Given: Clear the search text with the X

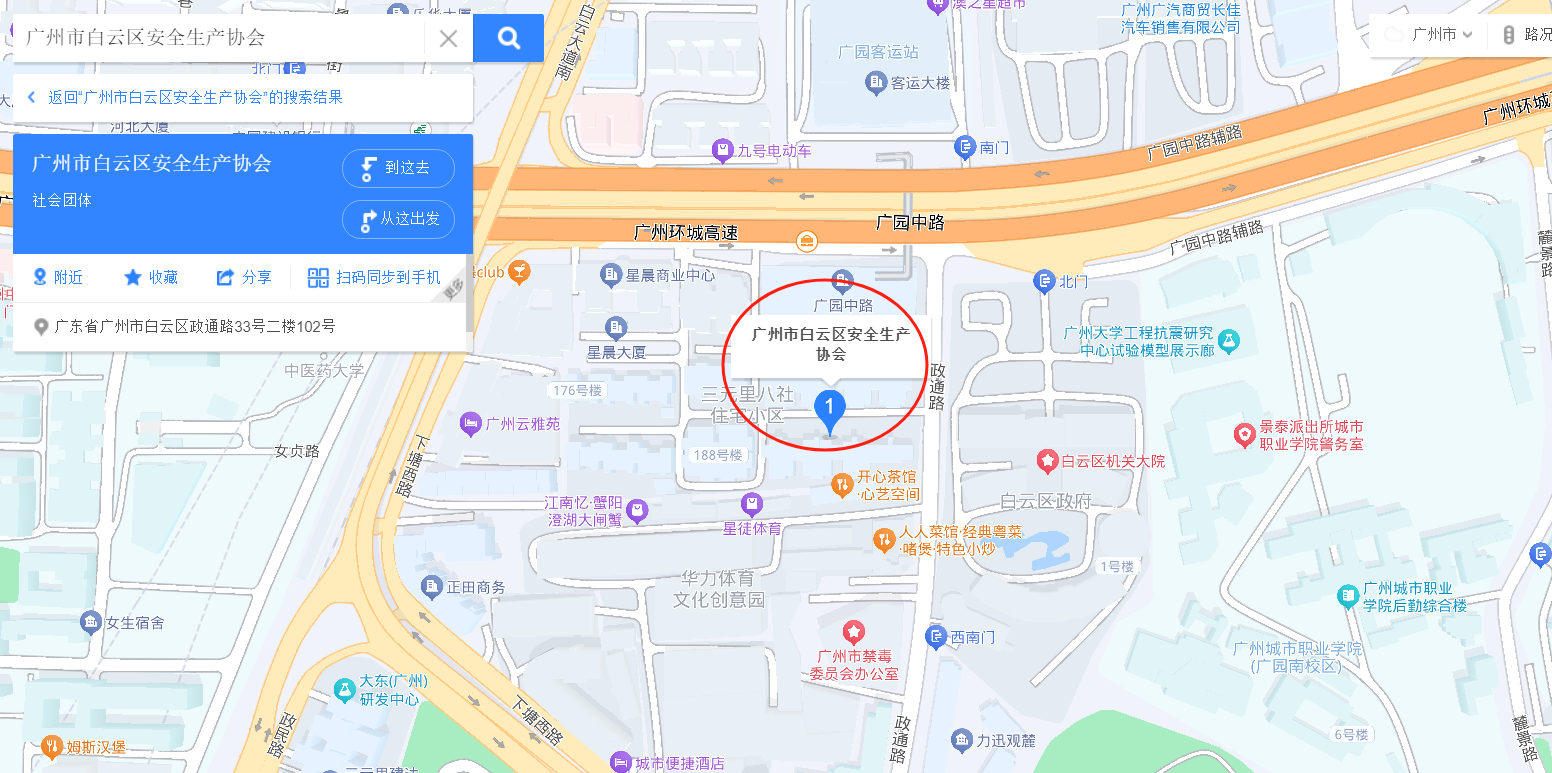Looking at the screenshot, I should pos(449,39).
